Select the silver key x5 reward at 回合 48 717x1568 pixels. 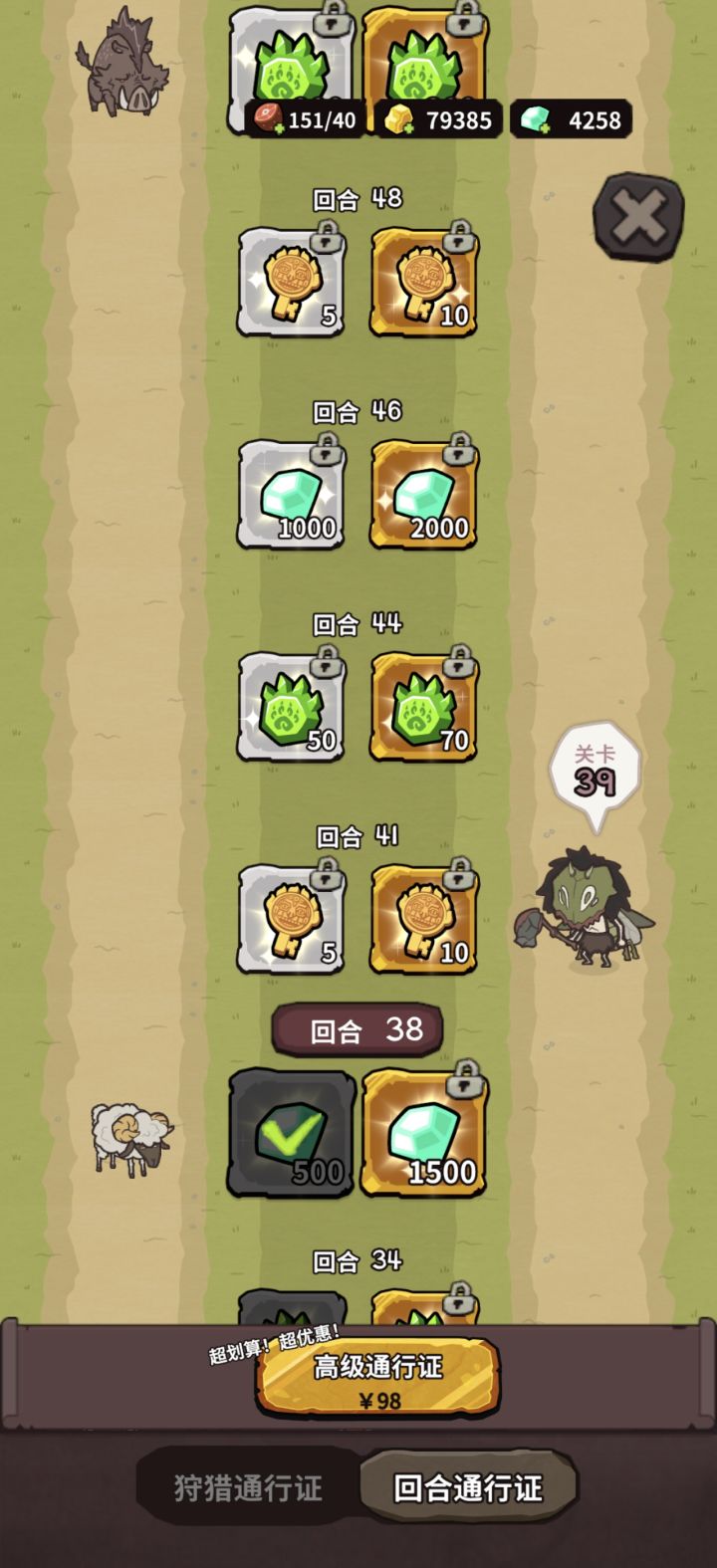tap(289, 283)
